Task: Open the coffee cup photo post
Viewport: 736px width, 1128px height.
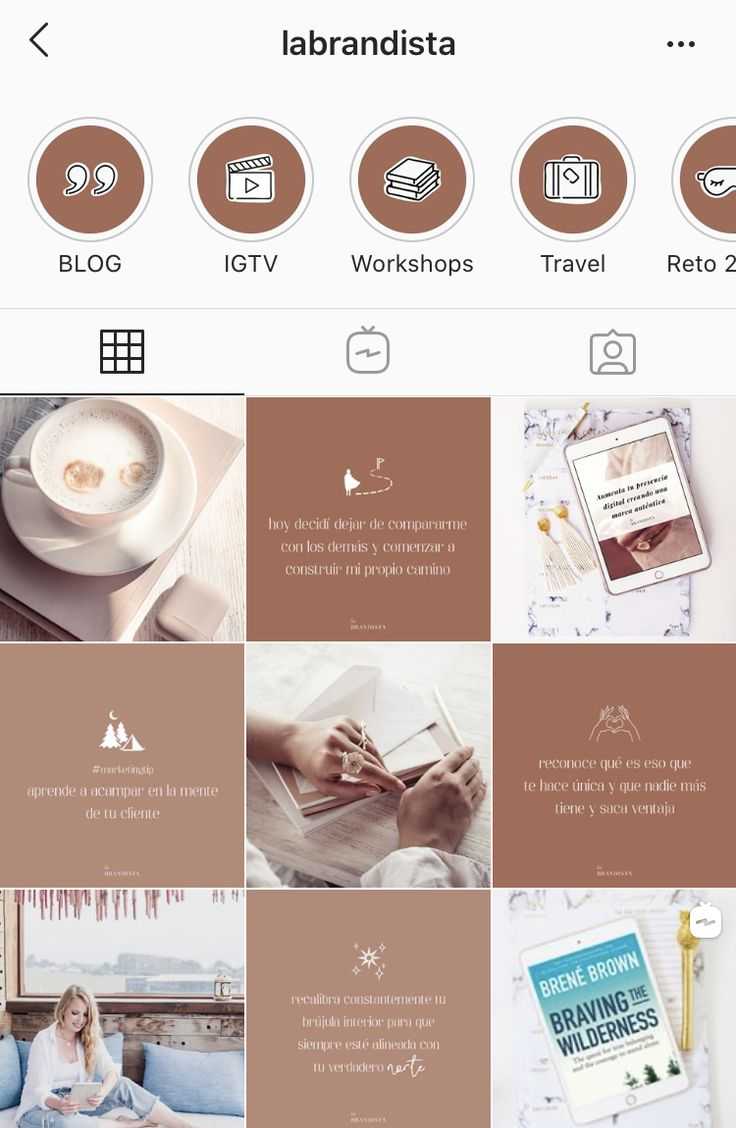Action: point(122,519)
